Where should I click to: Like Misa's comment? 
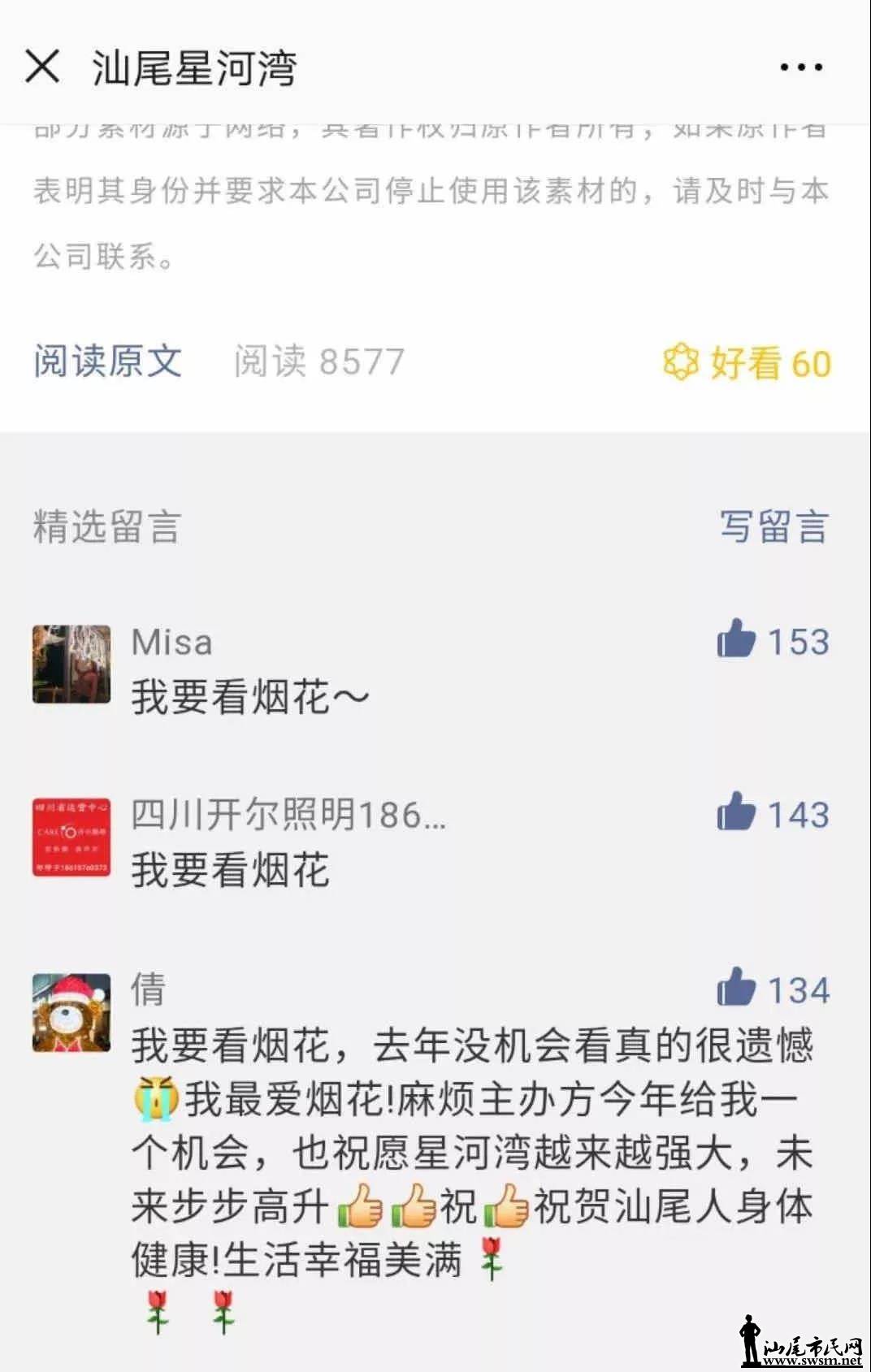737,639
